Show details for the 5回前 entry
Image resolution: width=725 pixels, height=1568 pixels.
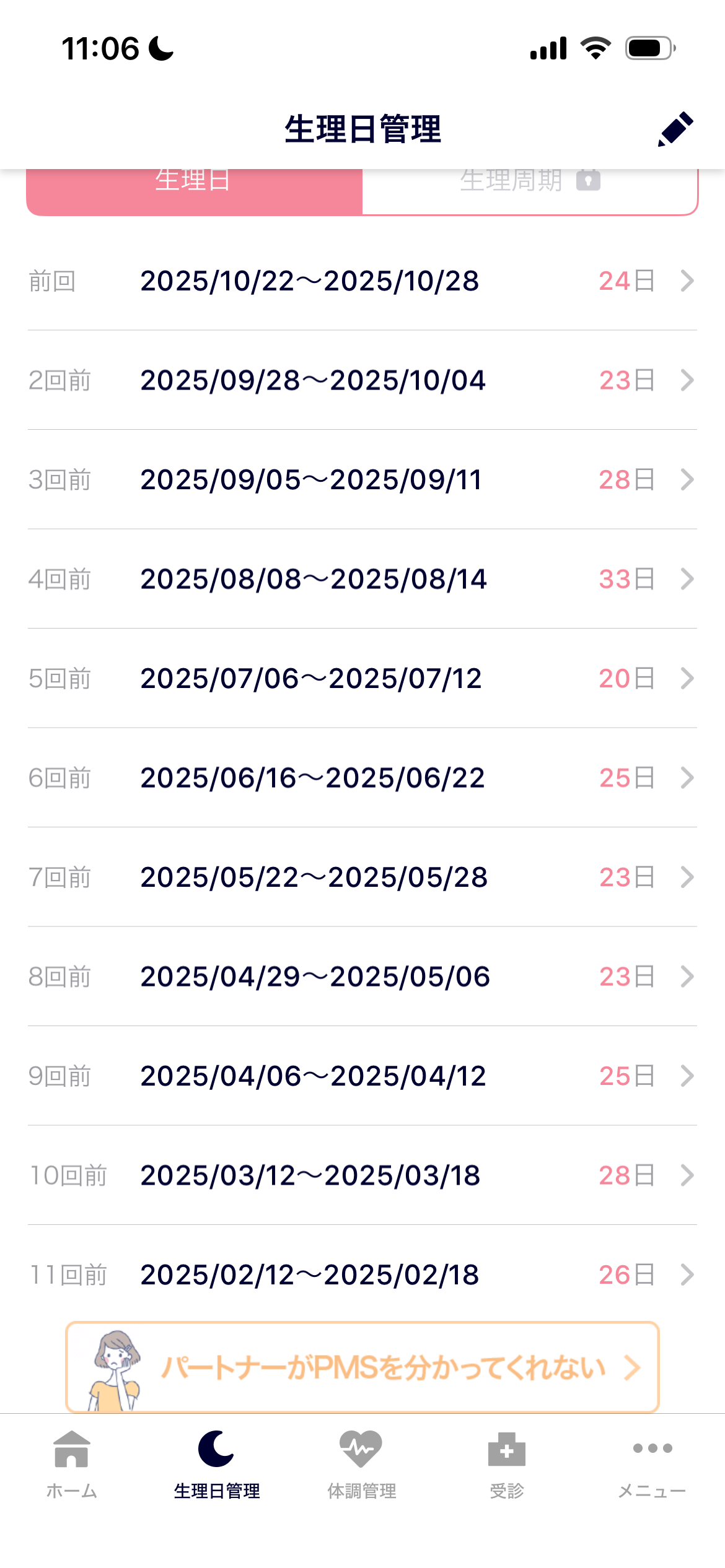(362, 679)
